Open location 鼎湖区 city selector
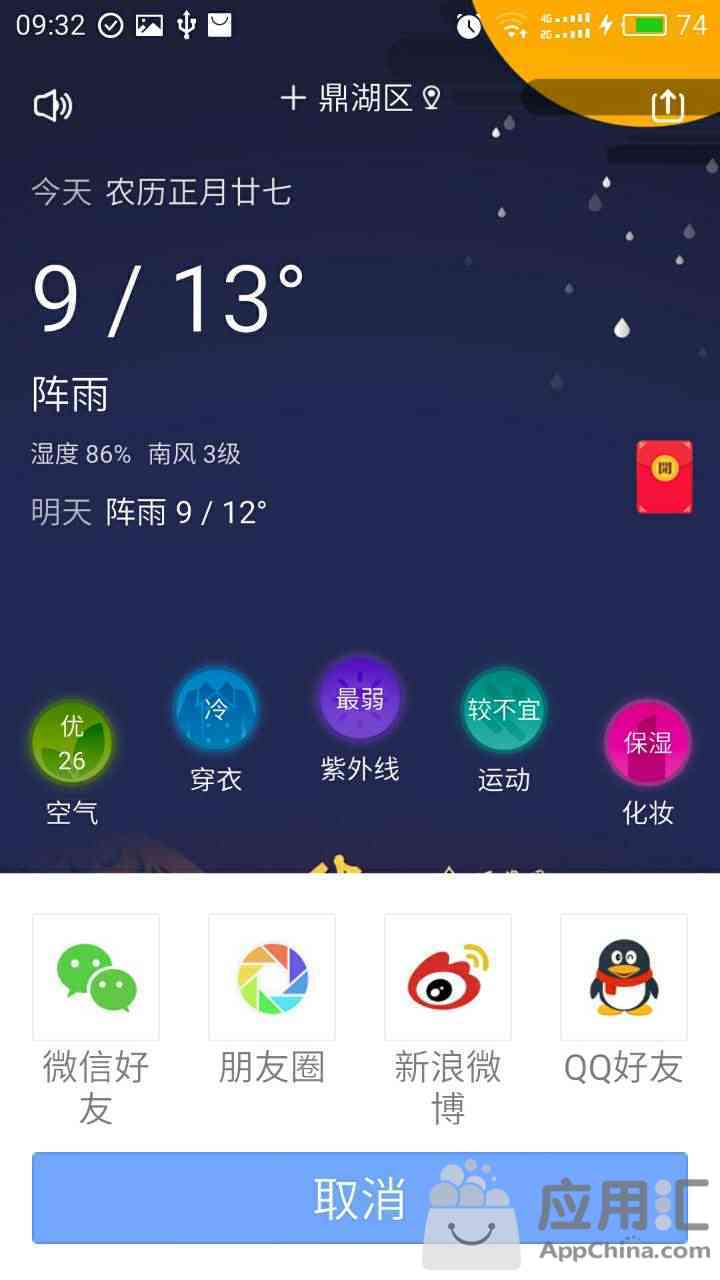Image resolution: width=720 pixels, height=1280 pixels. tap(366, 98)
